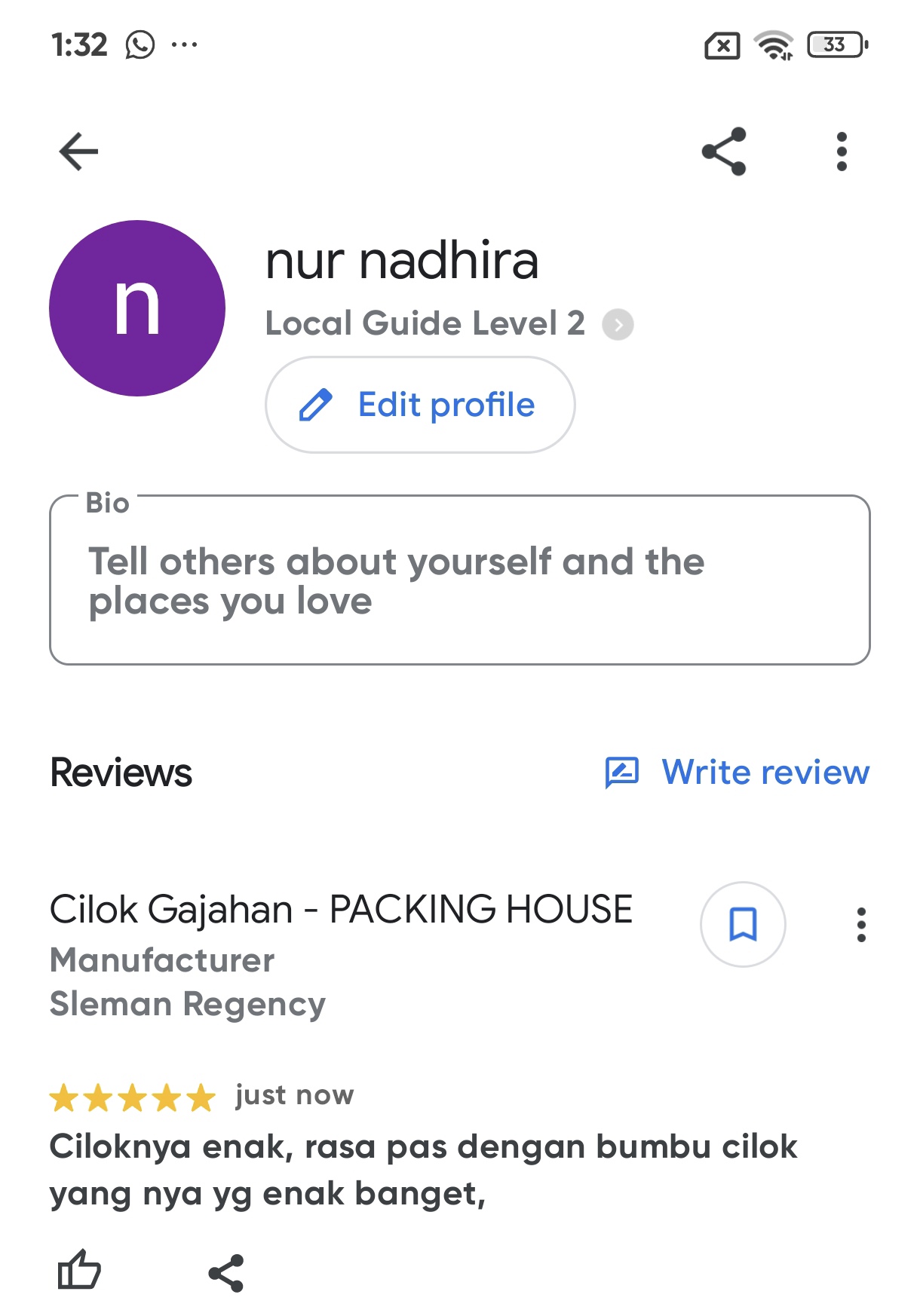Tap the Bio field to add text

coord(459,580)
